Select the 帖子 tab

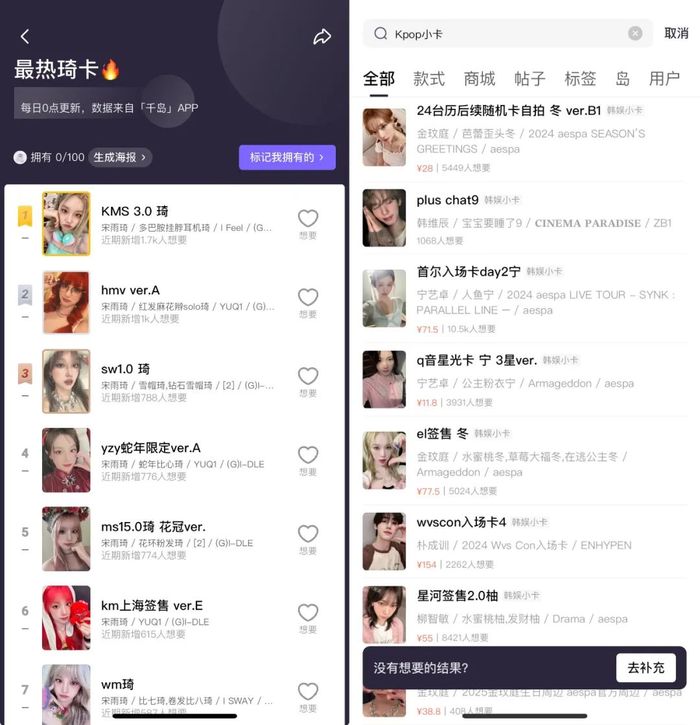[529, 78]
